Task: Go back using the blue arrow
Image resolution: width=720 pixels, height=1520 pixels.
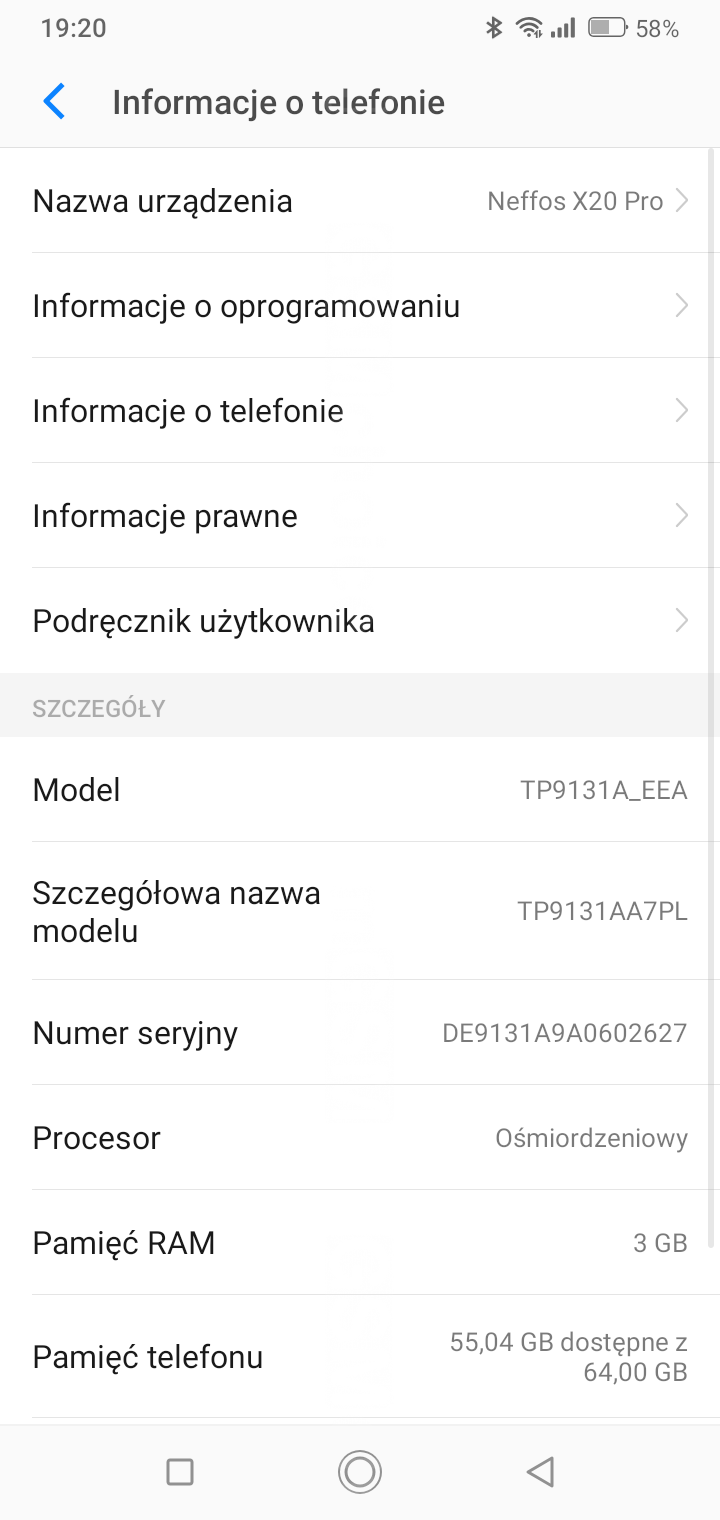Action: coord(54,102)
